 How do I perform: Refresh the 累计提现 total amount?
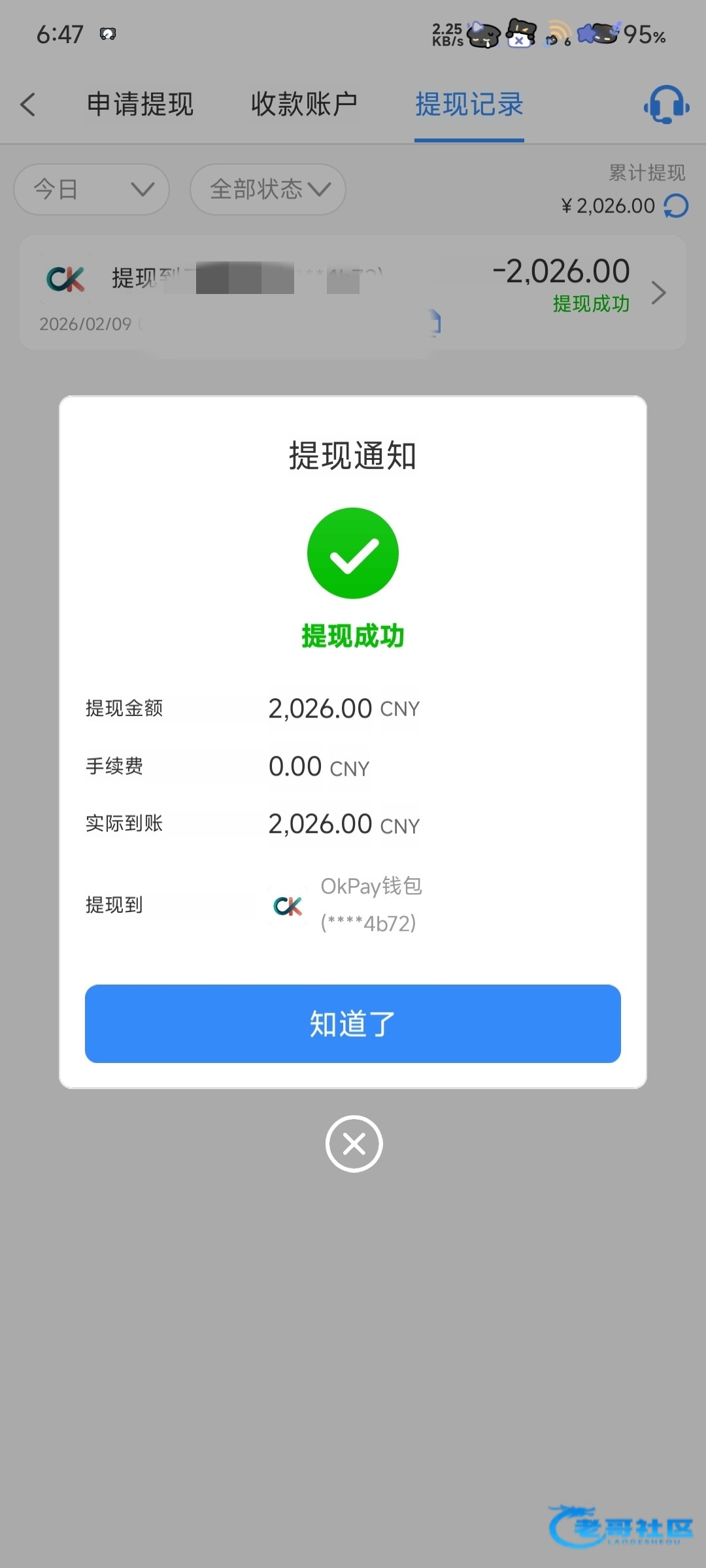[677, 206]
